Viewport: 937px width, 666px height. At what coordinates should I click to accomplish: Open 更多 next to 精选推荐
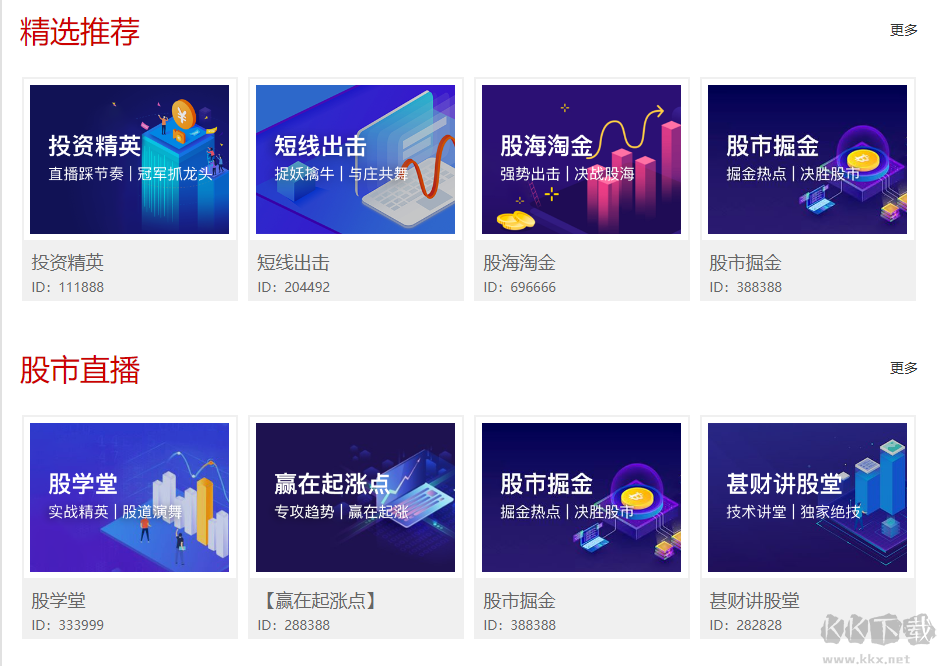(x=903, y=30)
